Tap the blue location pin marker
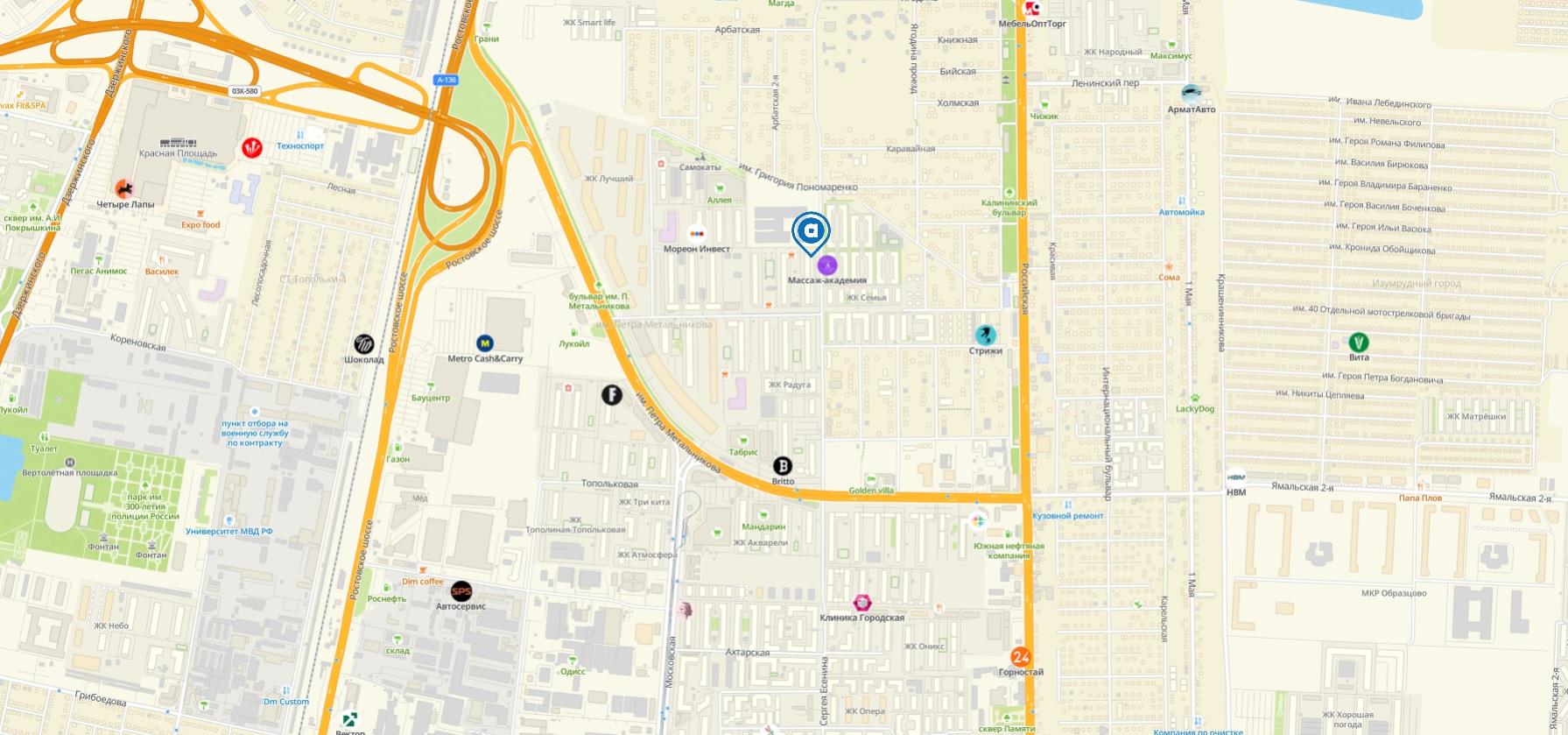 click(811, 232)
